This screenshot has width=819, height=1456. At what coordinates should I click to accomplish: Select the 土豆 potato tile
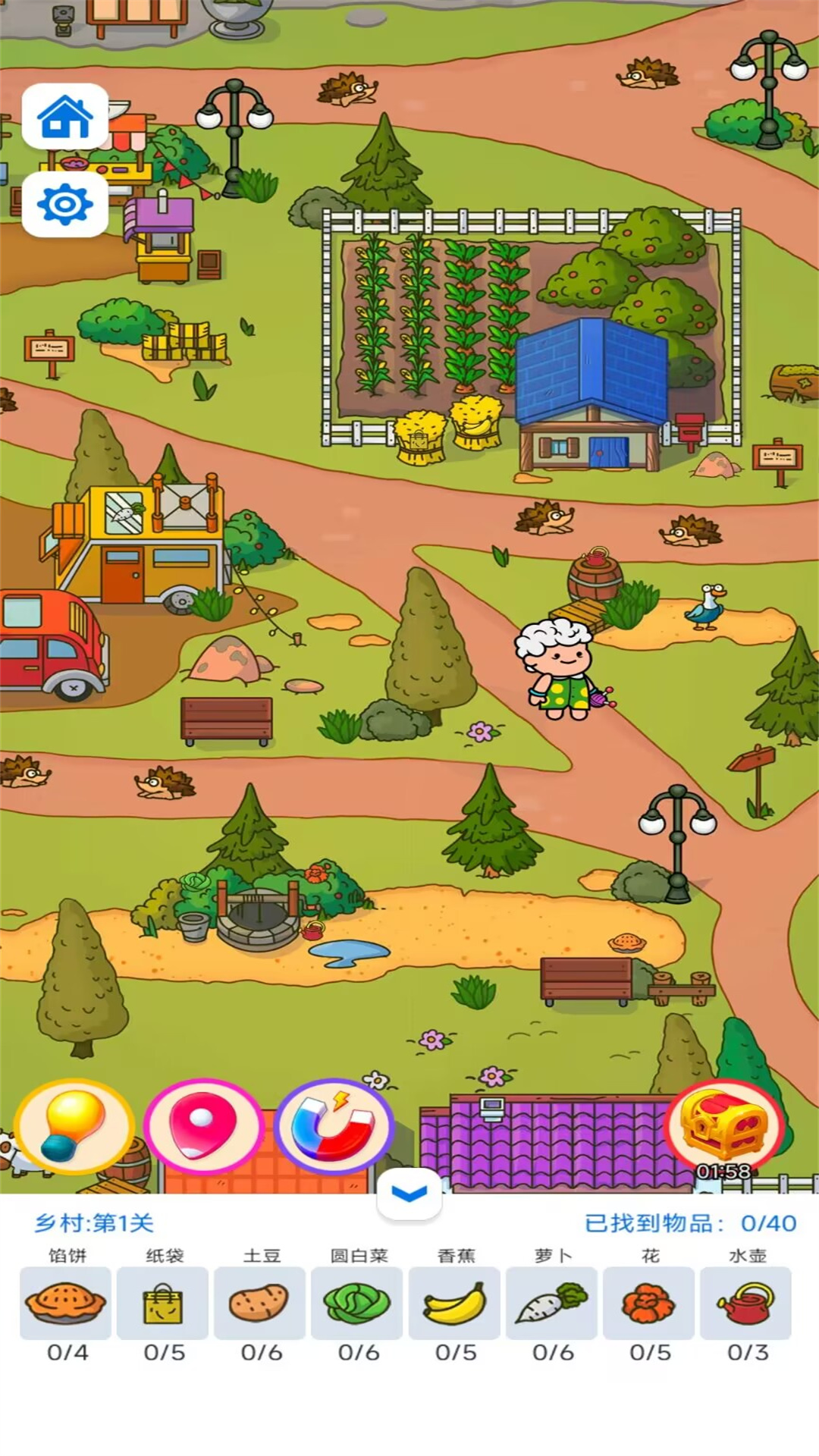coord(260,1303)
